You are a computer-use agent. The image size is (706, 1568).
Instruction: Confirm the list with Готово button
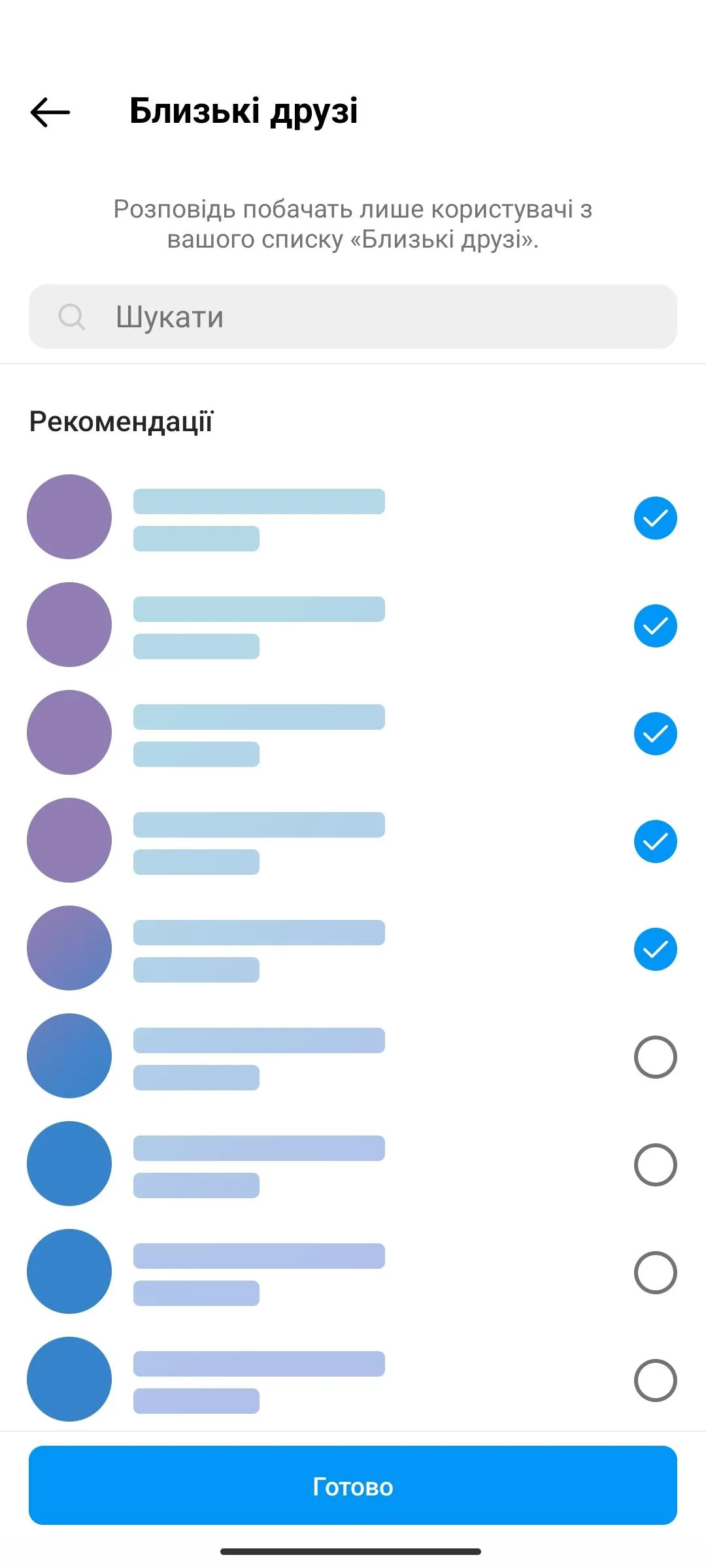coord(353,1486)
